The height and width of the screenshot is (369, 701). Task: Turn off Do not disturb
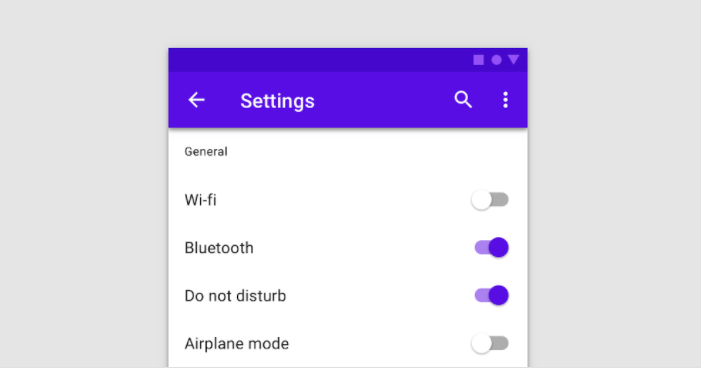pos(491,295)
